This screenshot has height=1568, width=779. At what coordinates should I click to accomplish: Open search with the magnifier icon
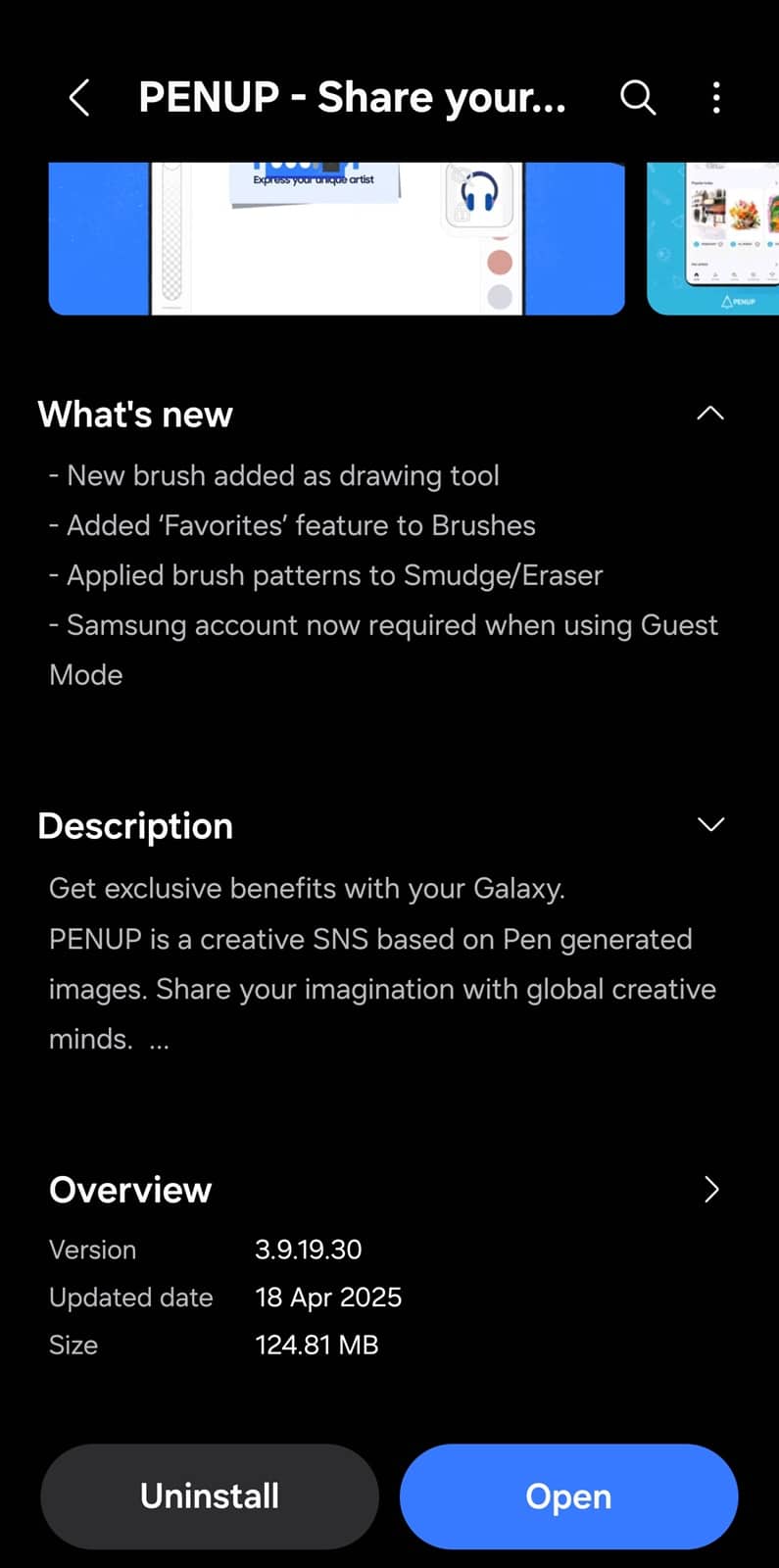click(638, 98)
